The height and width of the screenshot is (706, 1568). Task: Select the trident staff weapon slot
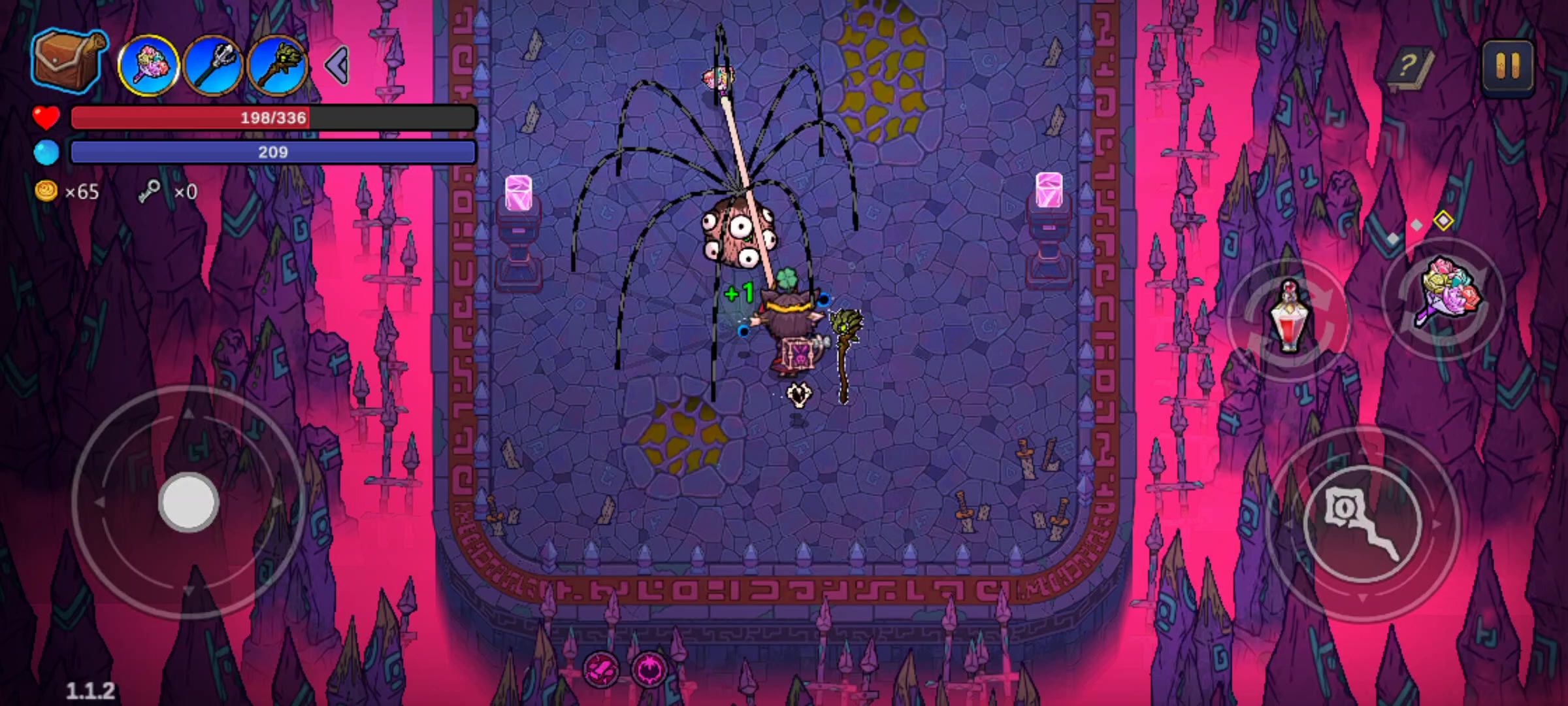[213, 66]
